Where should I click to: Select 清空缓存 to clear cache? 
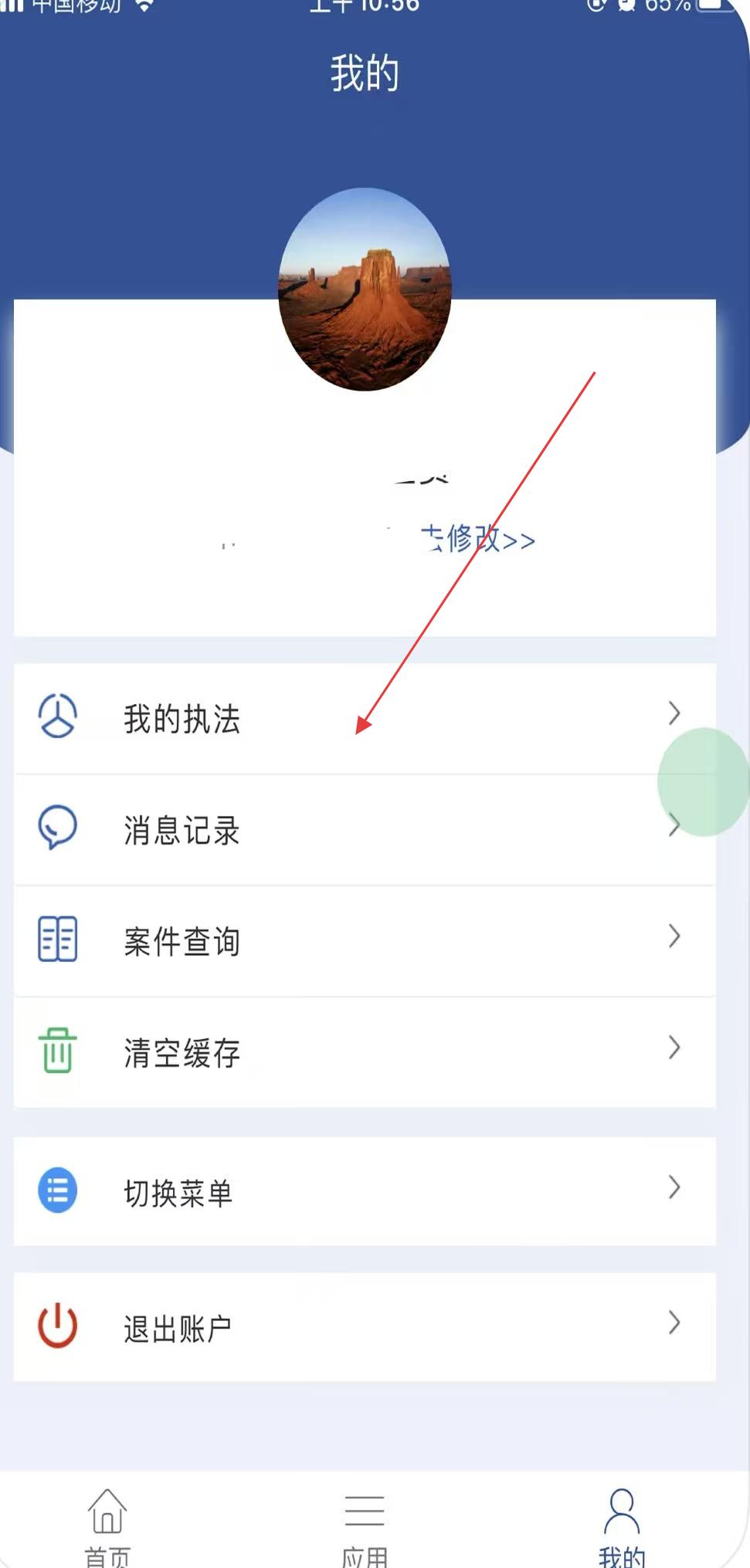click(365, 1052)
